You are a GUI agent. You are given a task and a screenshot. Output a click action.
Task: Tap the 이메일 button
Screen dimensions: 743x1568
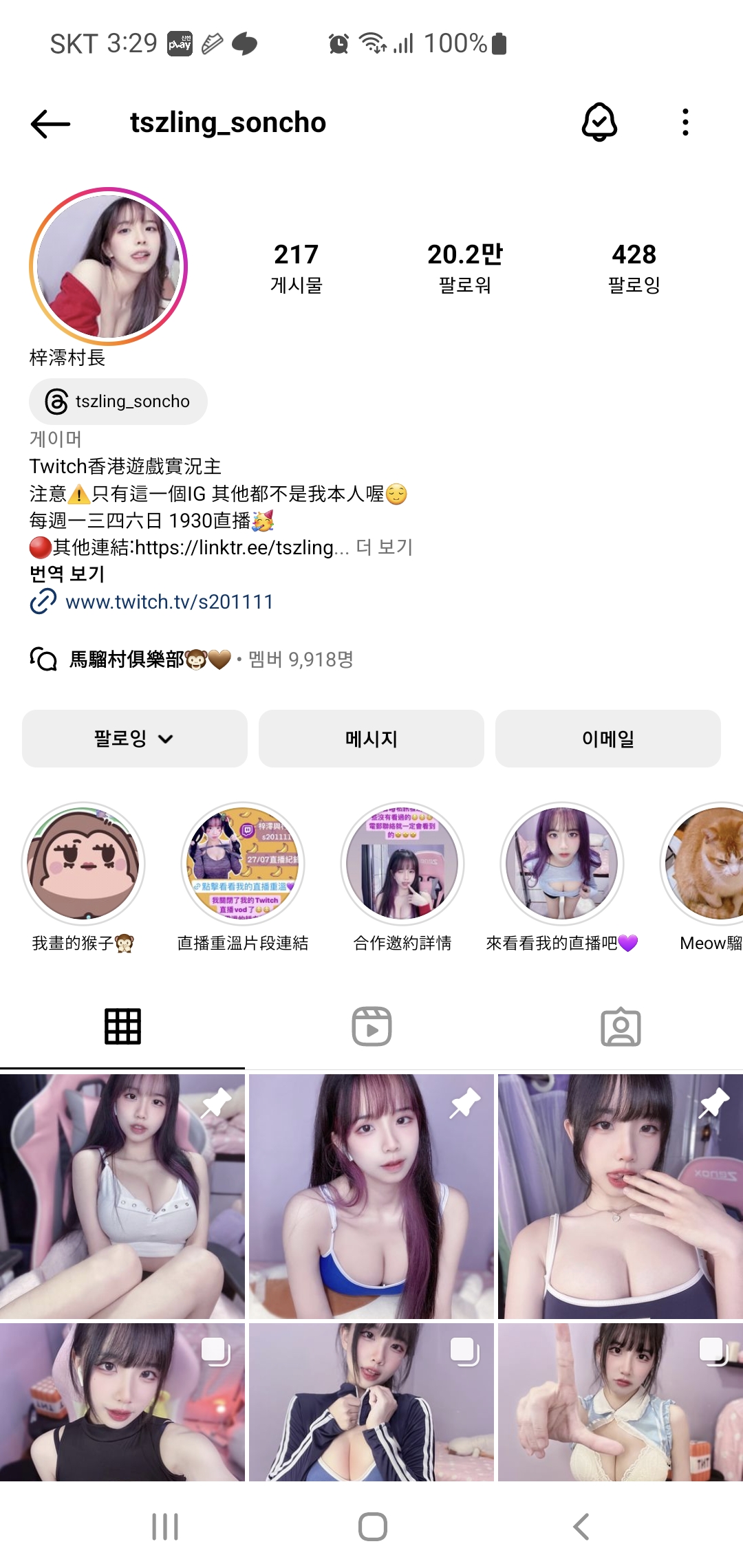click(608, 739)
